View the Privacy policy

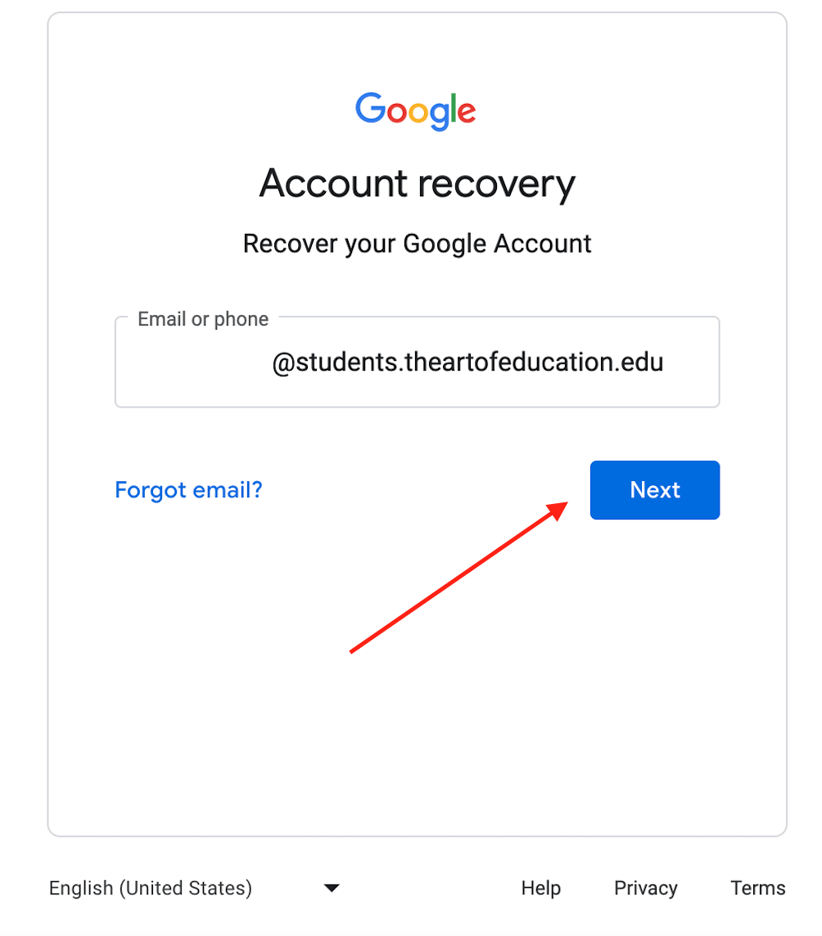pyautogui.click(x=645, y=888)
